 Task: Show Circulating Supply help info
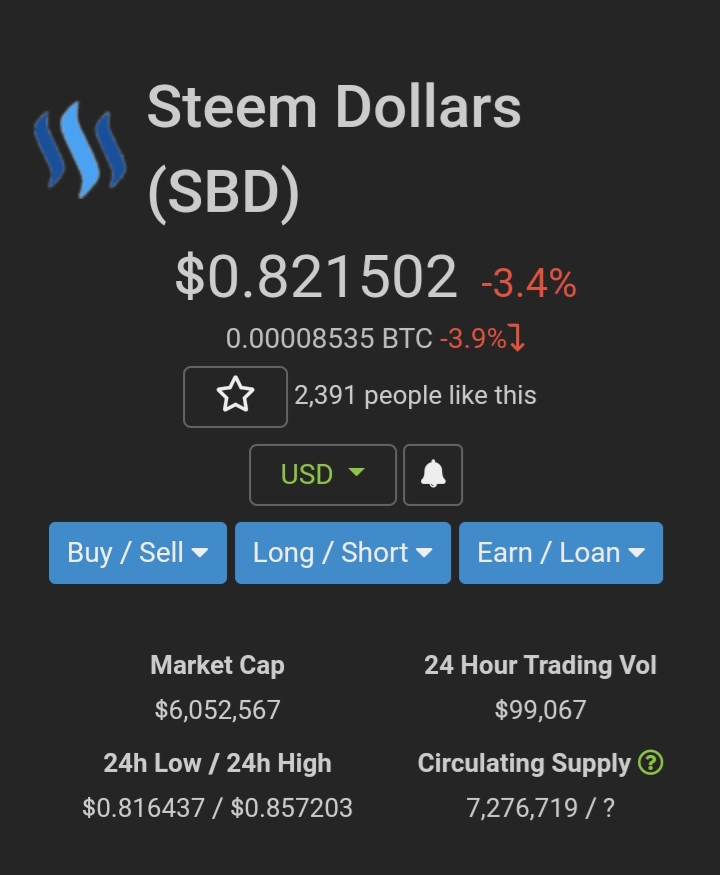[x=651, y=764]
